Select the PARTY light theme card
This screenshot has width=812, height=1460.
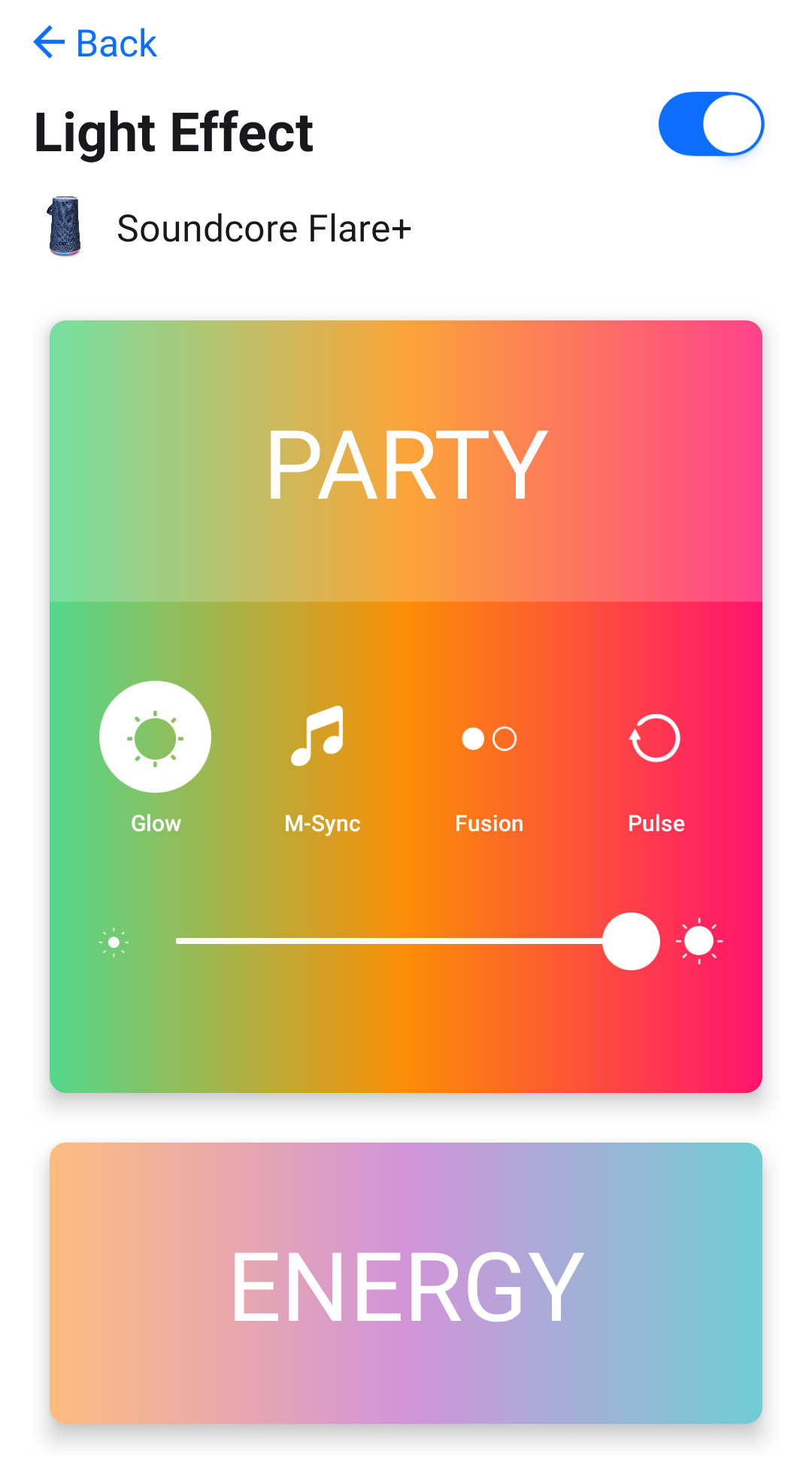(406, 462)
